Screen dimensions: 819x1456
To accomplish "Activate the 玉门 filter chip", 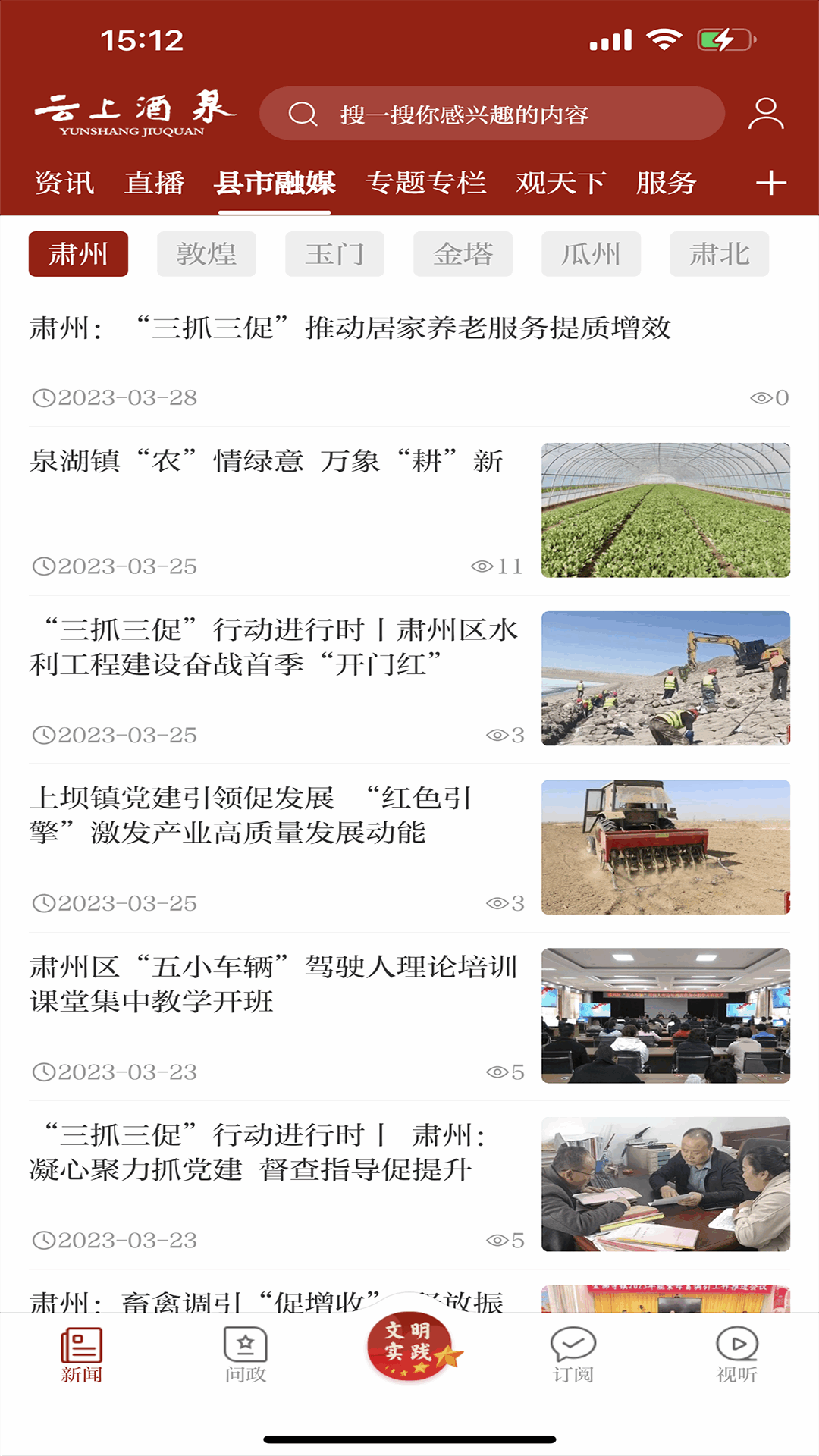I will [x=335, y=254].
